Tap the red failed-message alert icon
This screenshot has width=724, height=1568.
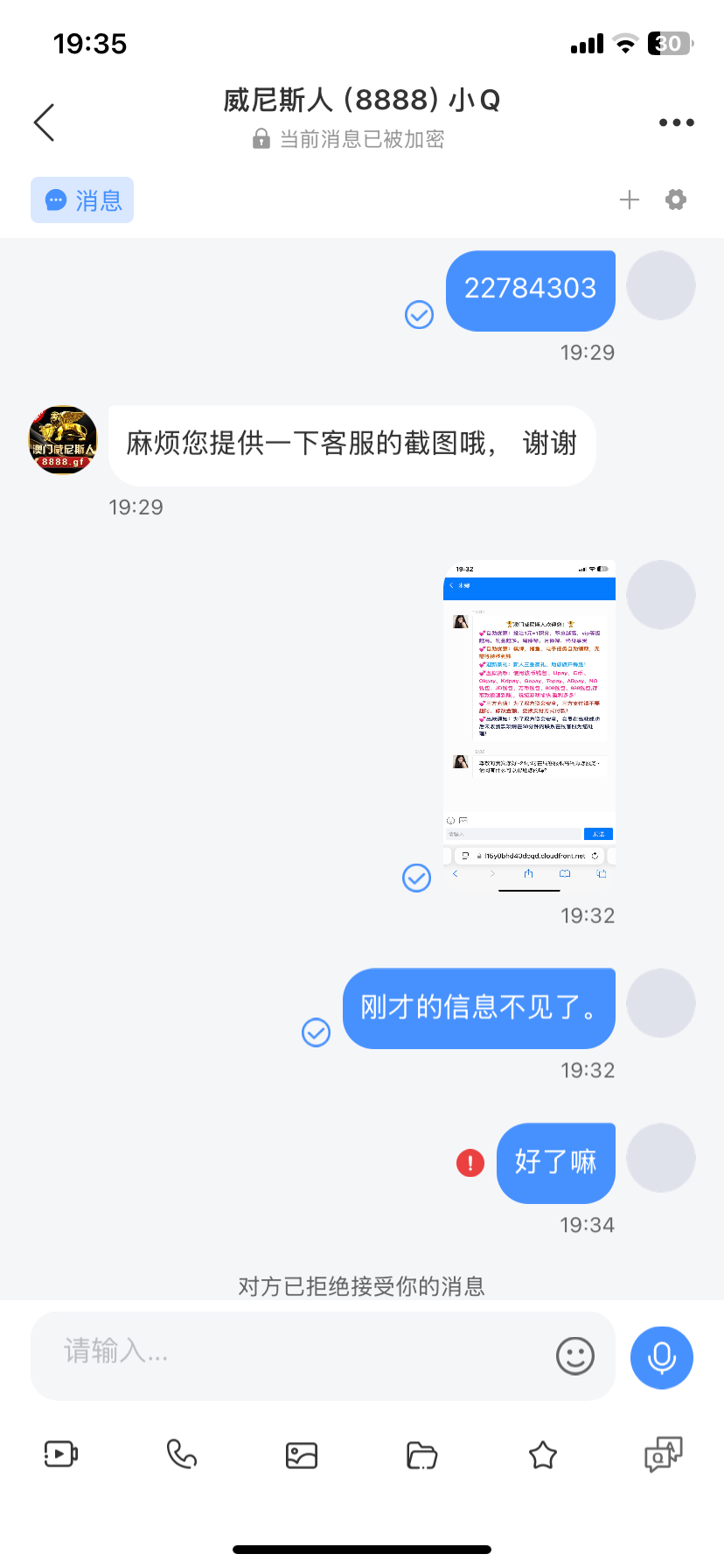tap(470, 1163)
